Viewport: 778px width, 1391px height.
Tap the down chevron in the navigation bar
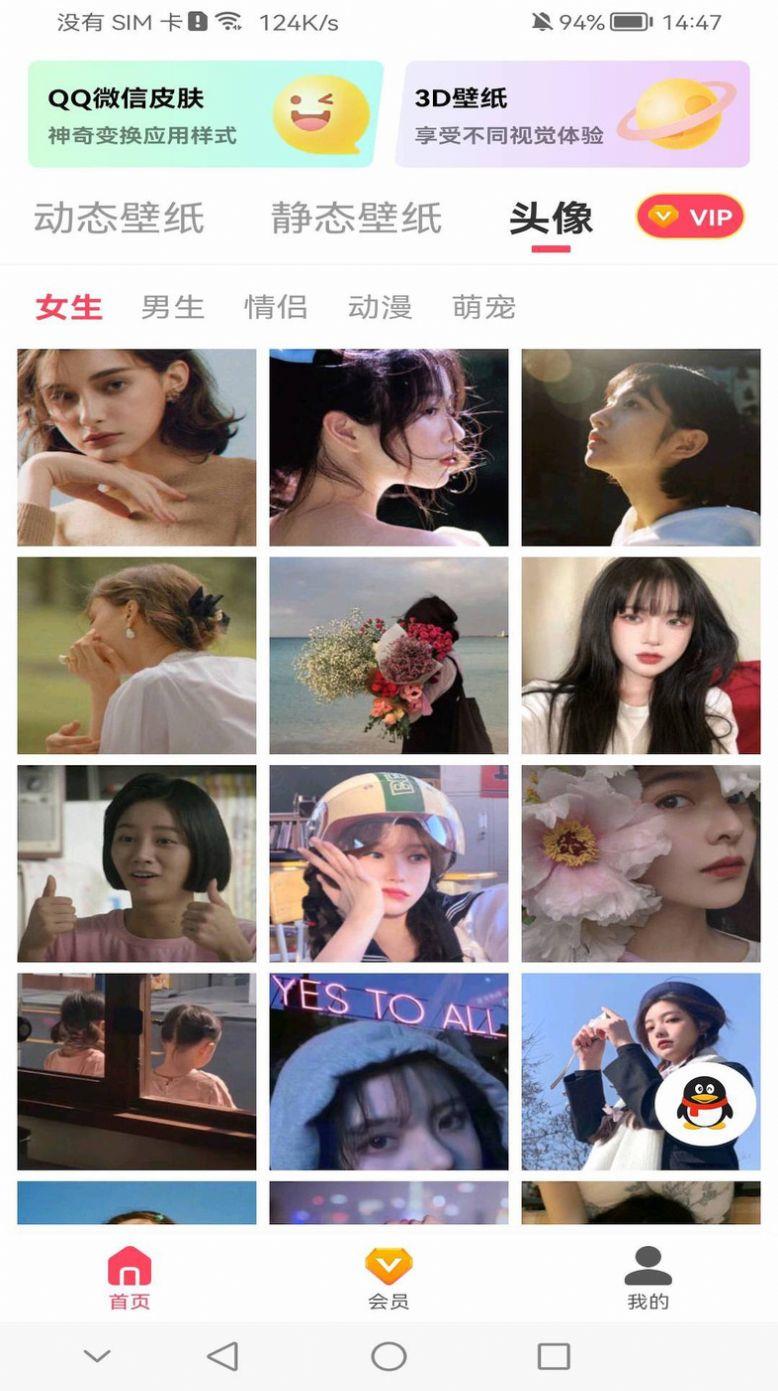point(97,1356)
